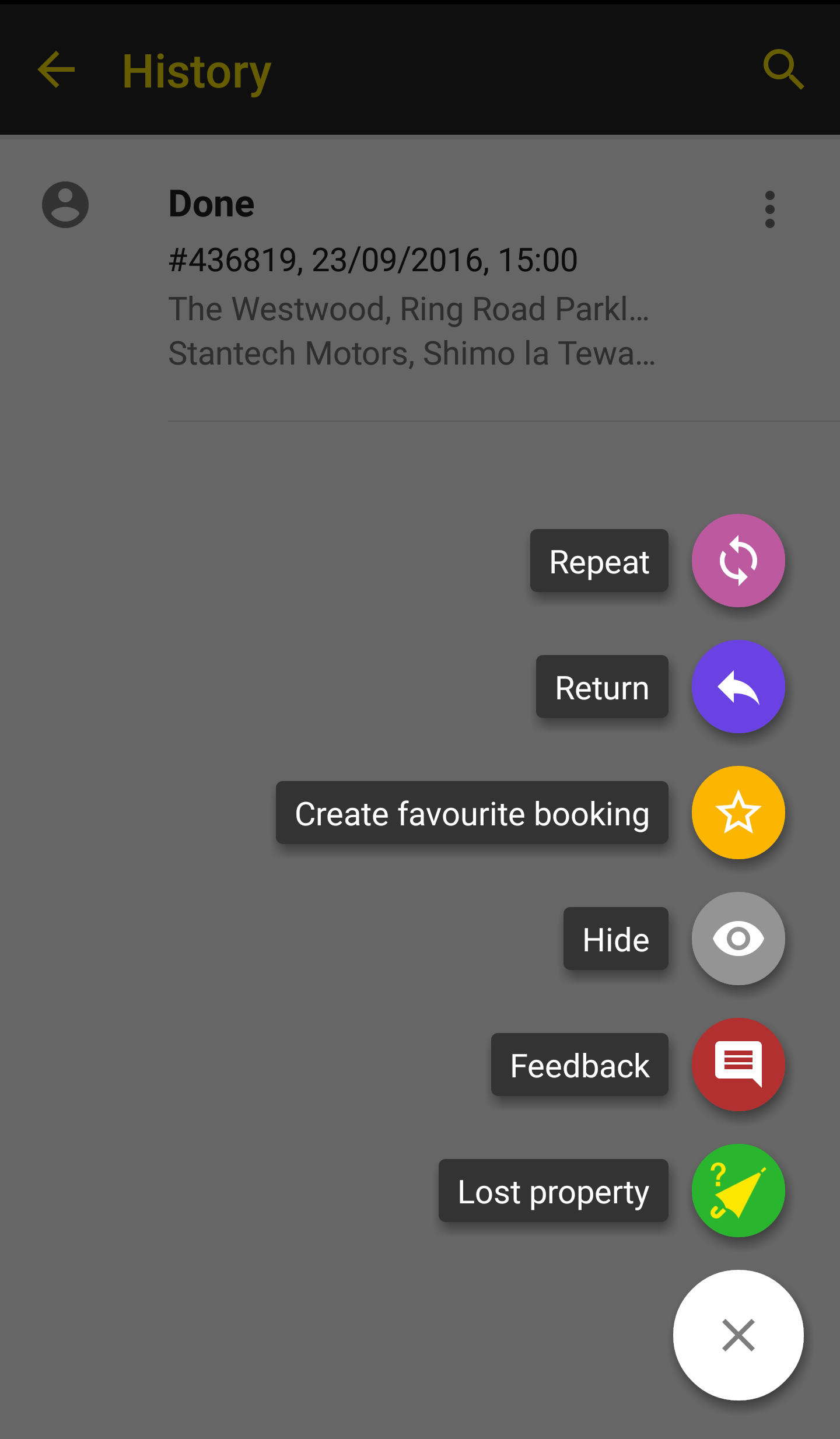Tap the pink Repeat button

pyautogui.click(x=738, y=561)
